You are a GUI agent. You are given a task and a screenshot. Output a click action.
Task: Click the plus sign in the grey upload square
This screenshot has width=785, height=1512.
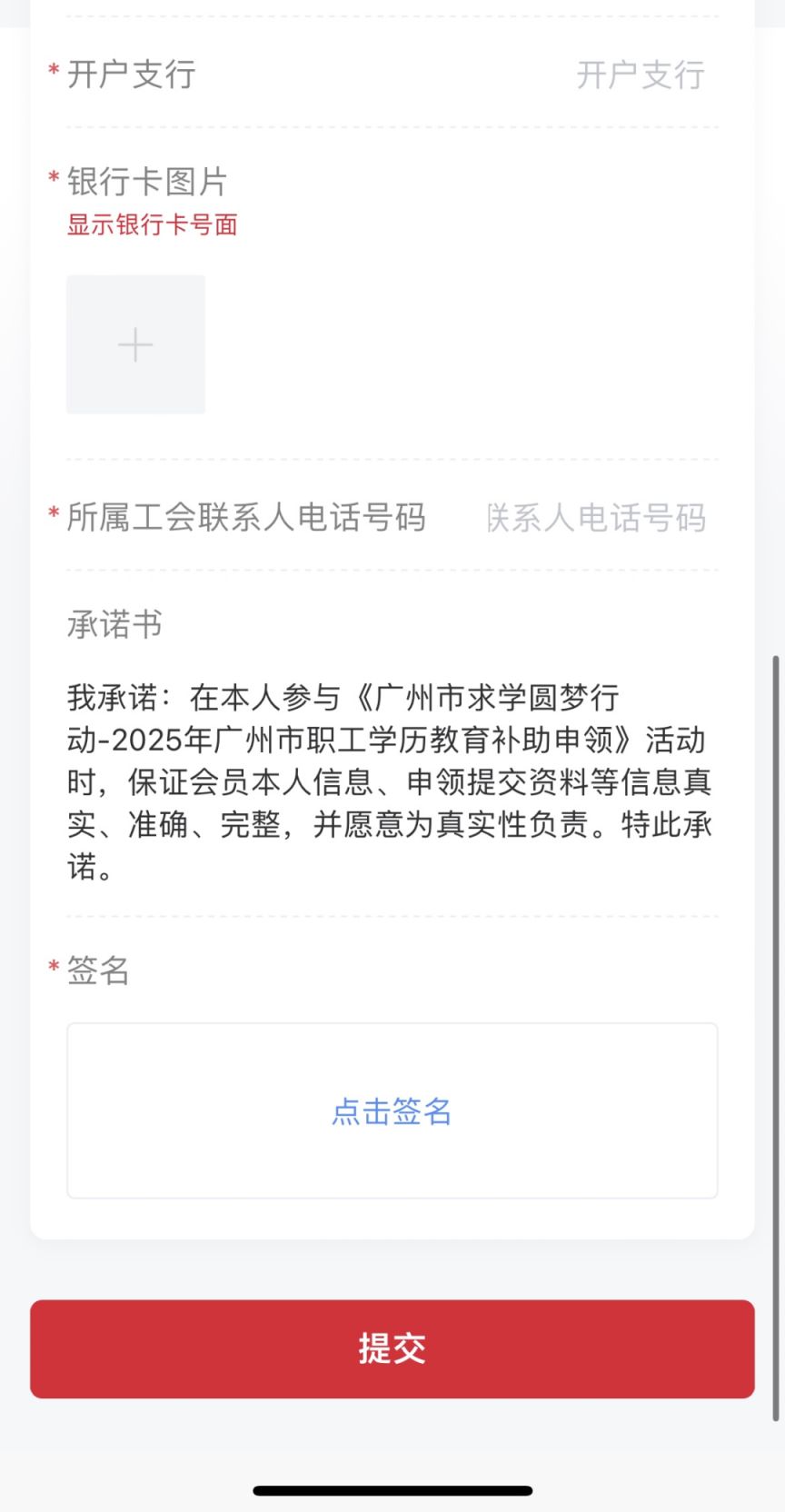pos(135,344)
